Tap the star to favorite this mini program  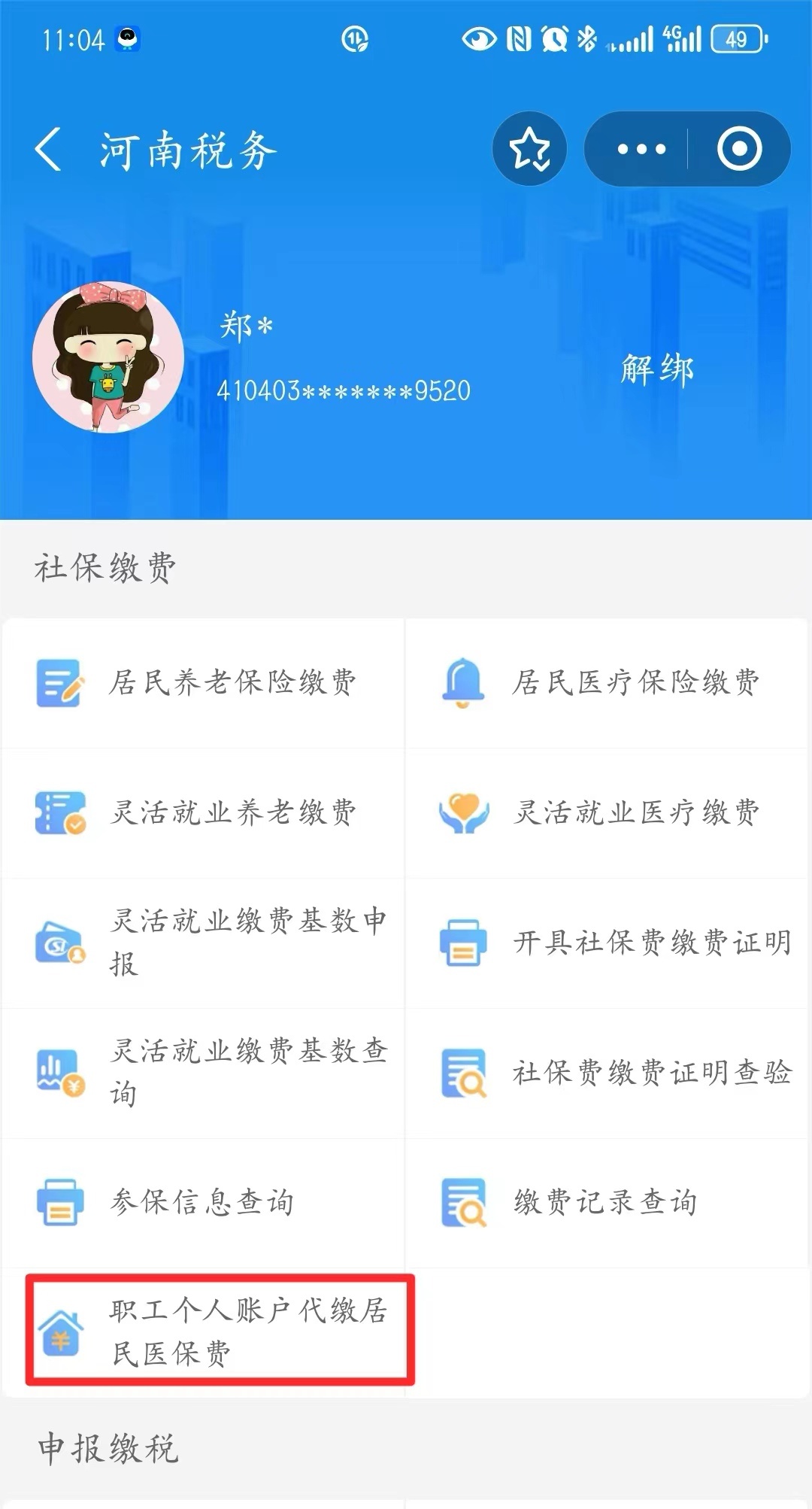529,149
